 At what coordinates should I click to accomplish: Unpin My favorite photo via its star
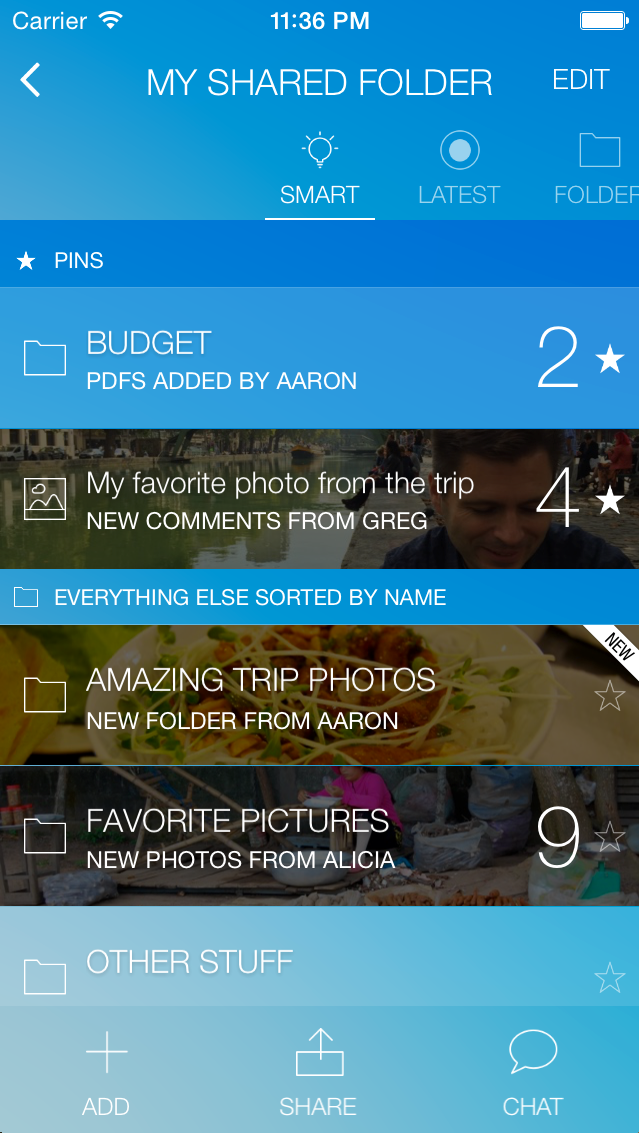click(x=610, y=499)
